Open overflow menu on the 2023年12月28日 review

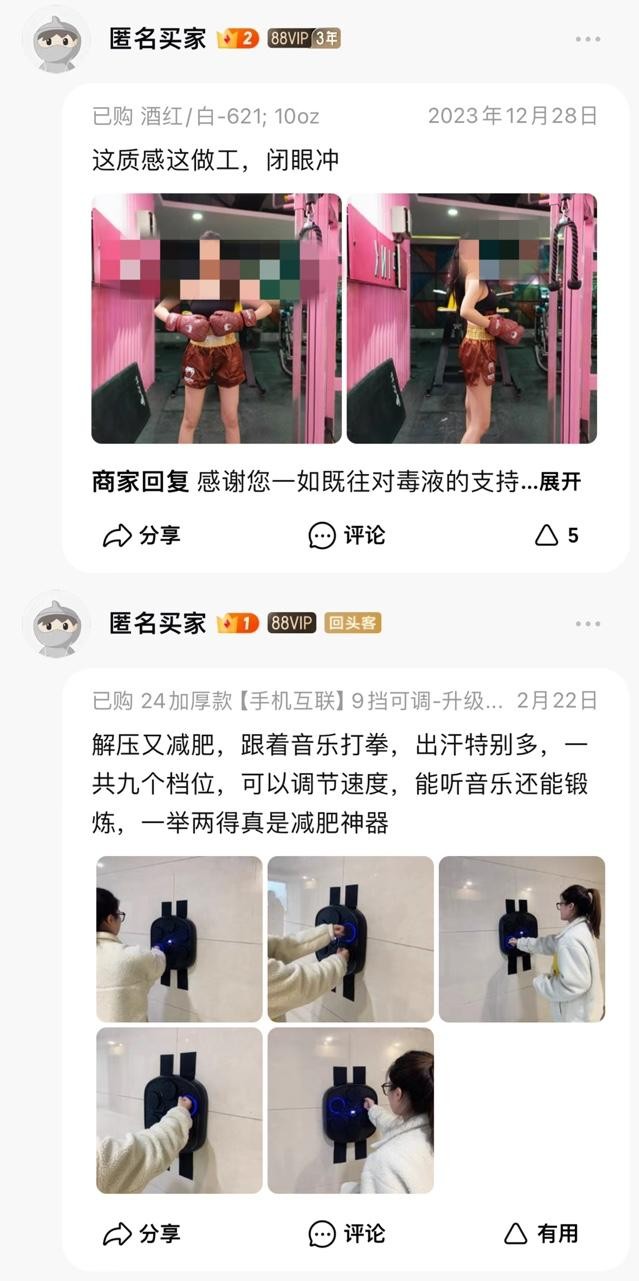587,39
